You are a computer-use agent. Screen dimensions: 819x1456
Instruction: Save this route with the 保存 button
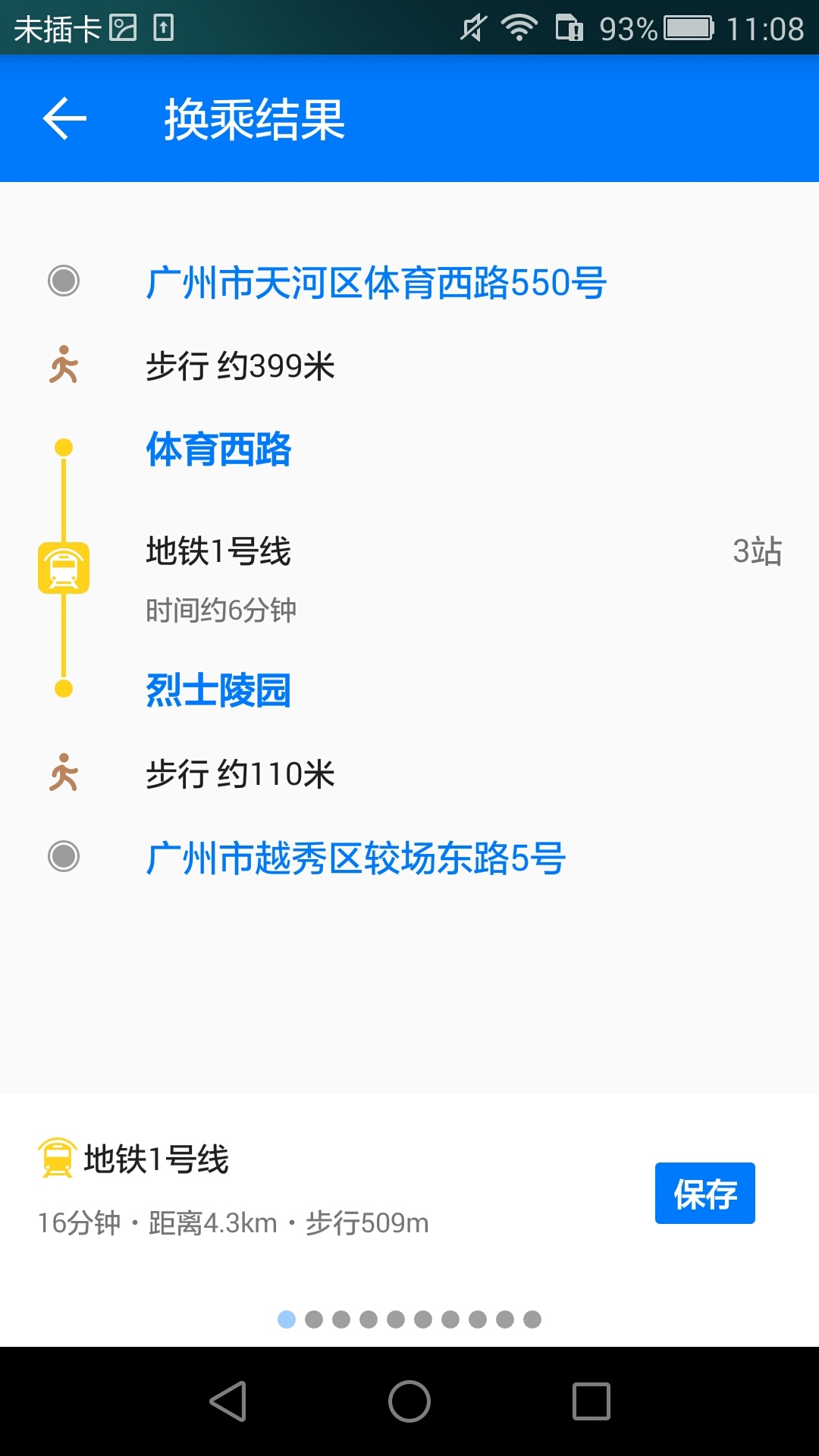[704, 1193]
